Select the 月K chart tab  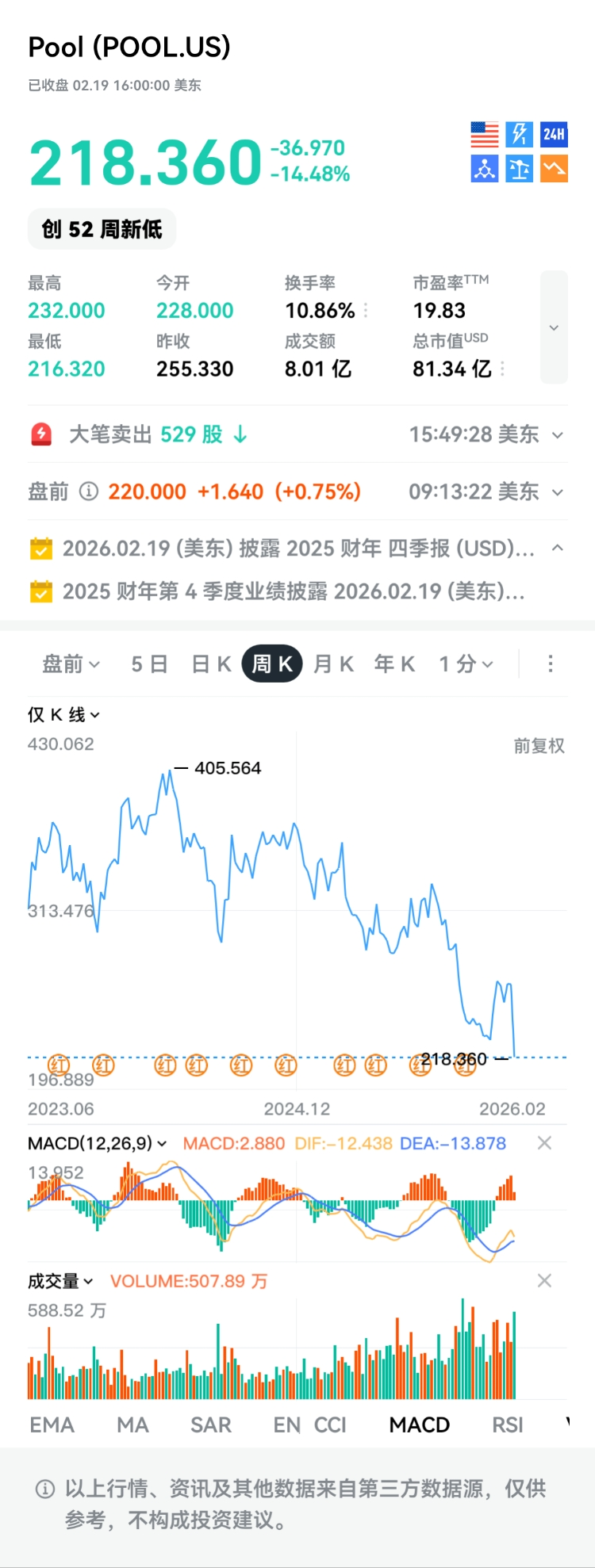333,664
